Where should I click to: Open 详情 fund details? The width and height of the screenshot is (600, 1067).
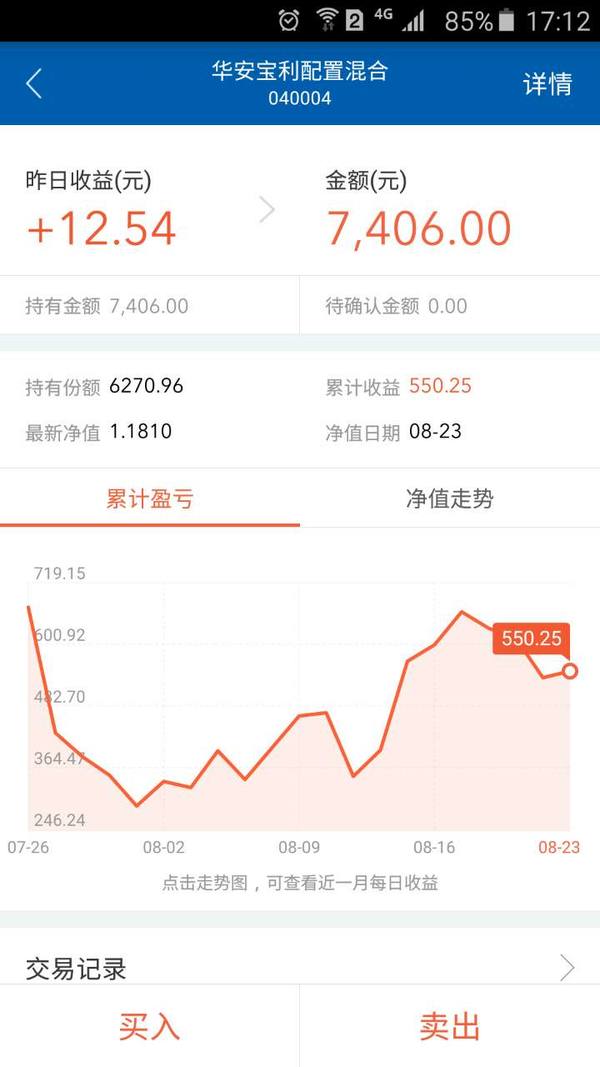click(548, 84)
